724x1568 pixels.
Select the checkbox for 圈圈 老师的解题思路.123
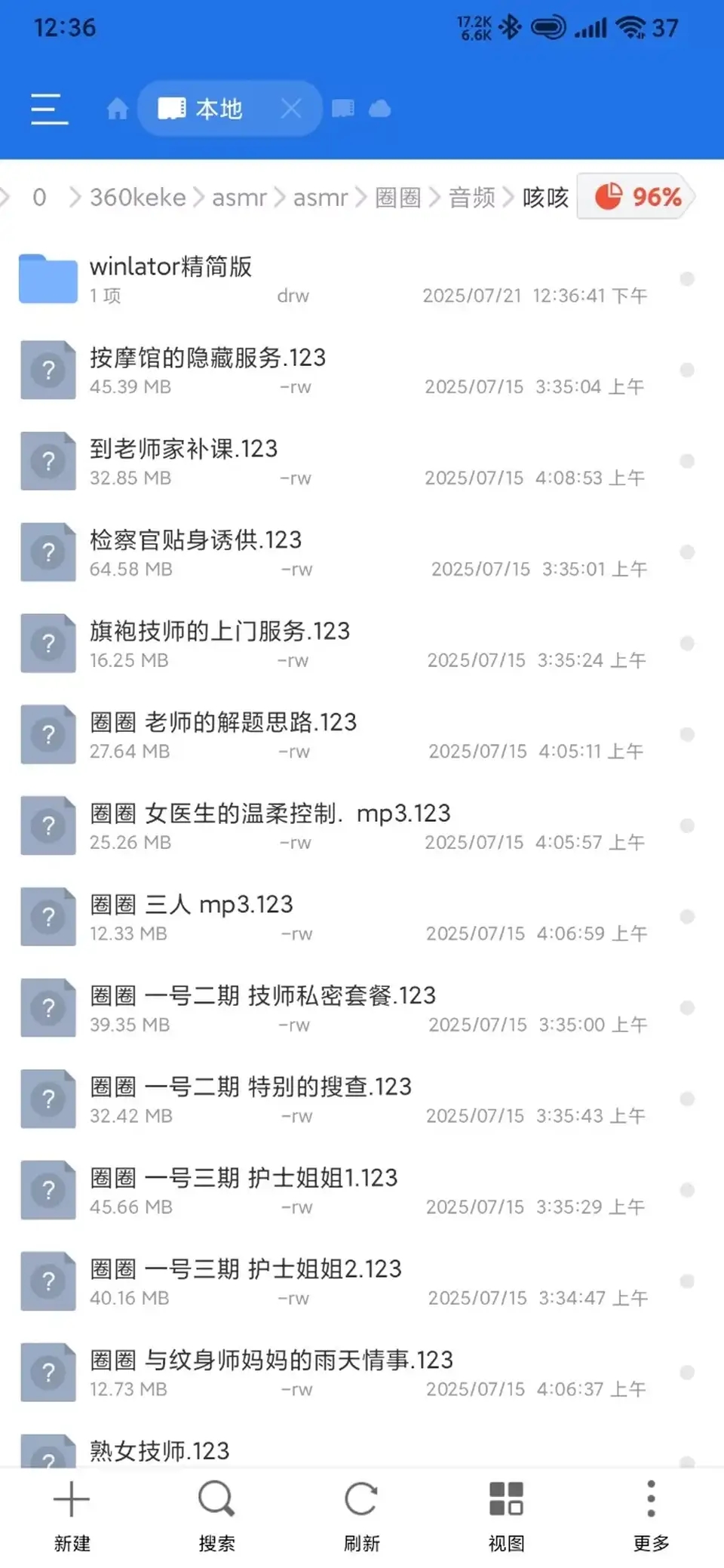point(686,734)
